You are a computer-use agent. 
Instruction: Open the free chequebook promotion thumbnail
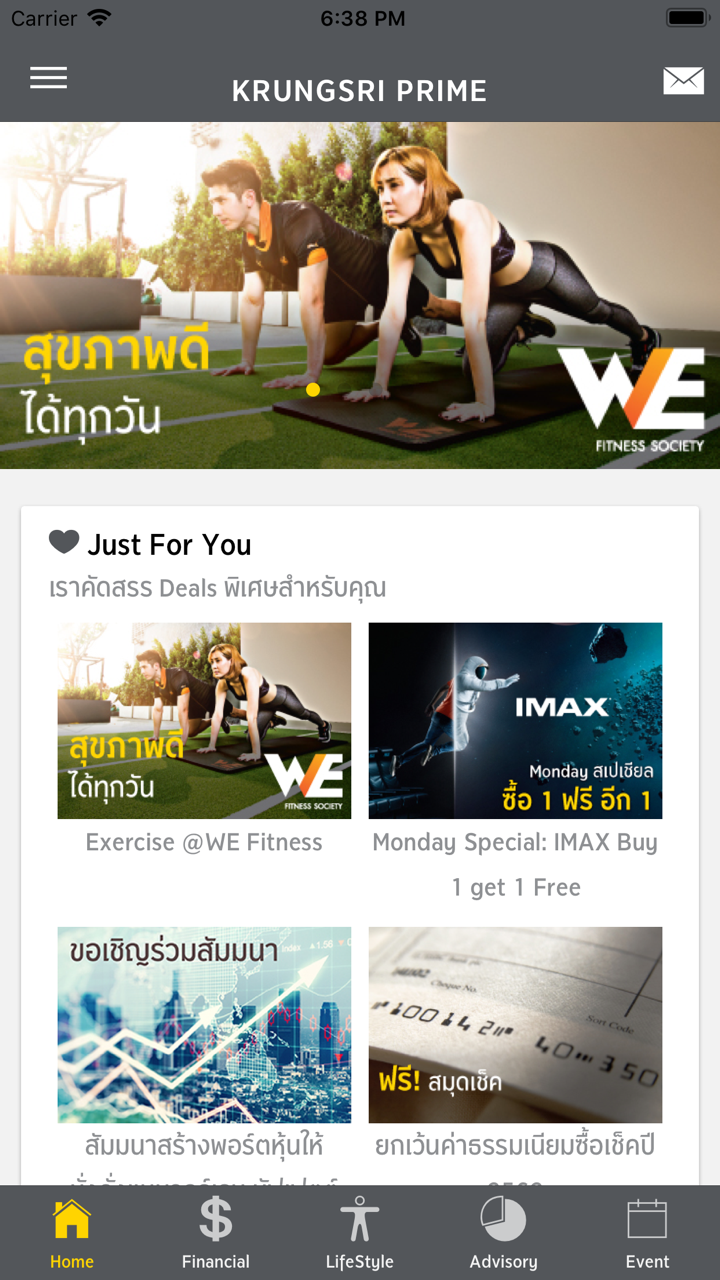click(515, 1024)
